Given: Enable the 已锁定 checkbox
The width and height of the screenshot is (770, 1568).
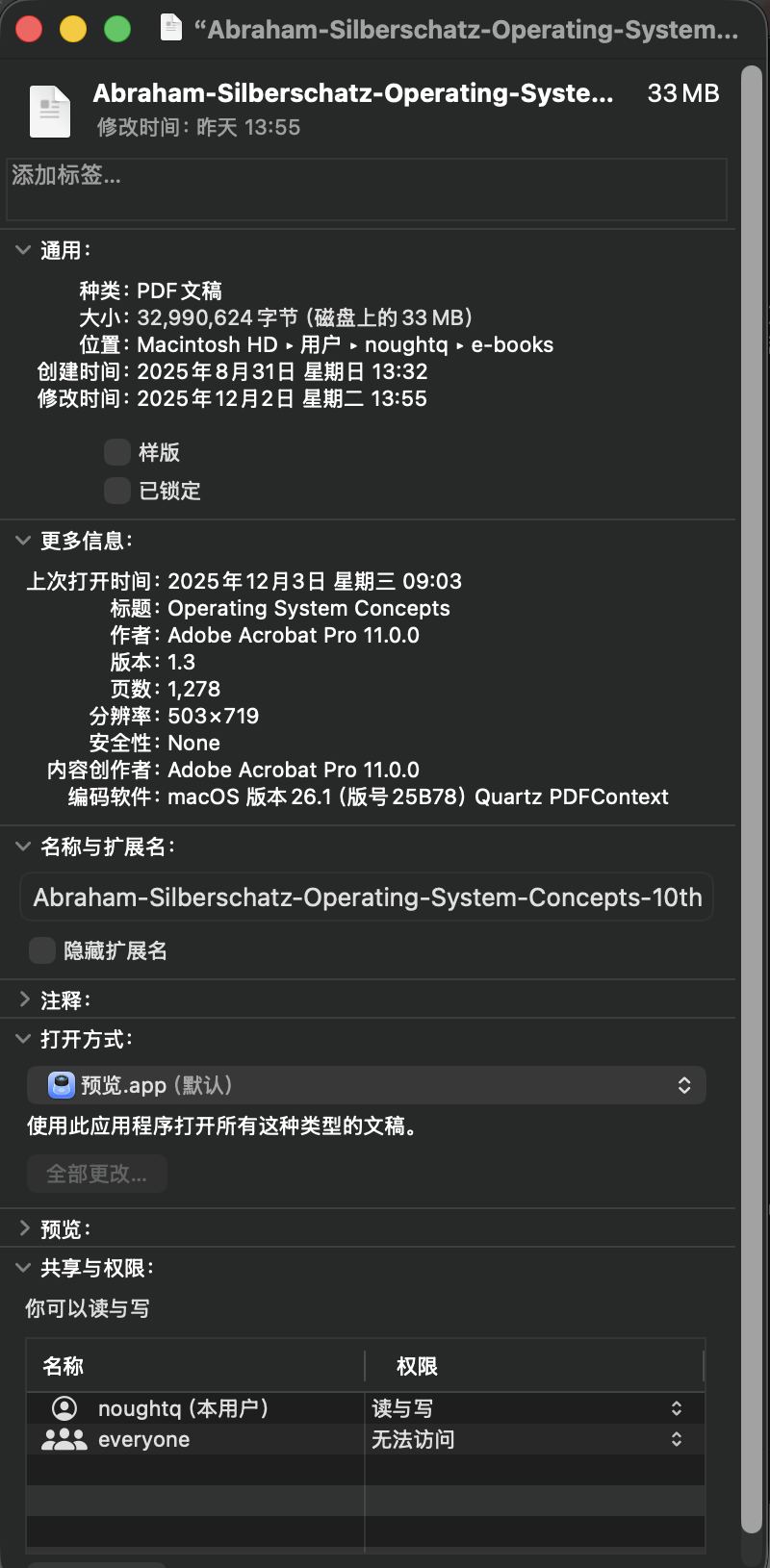Looking at the screenshot, I should [117, 491].
